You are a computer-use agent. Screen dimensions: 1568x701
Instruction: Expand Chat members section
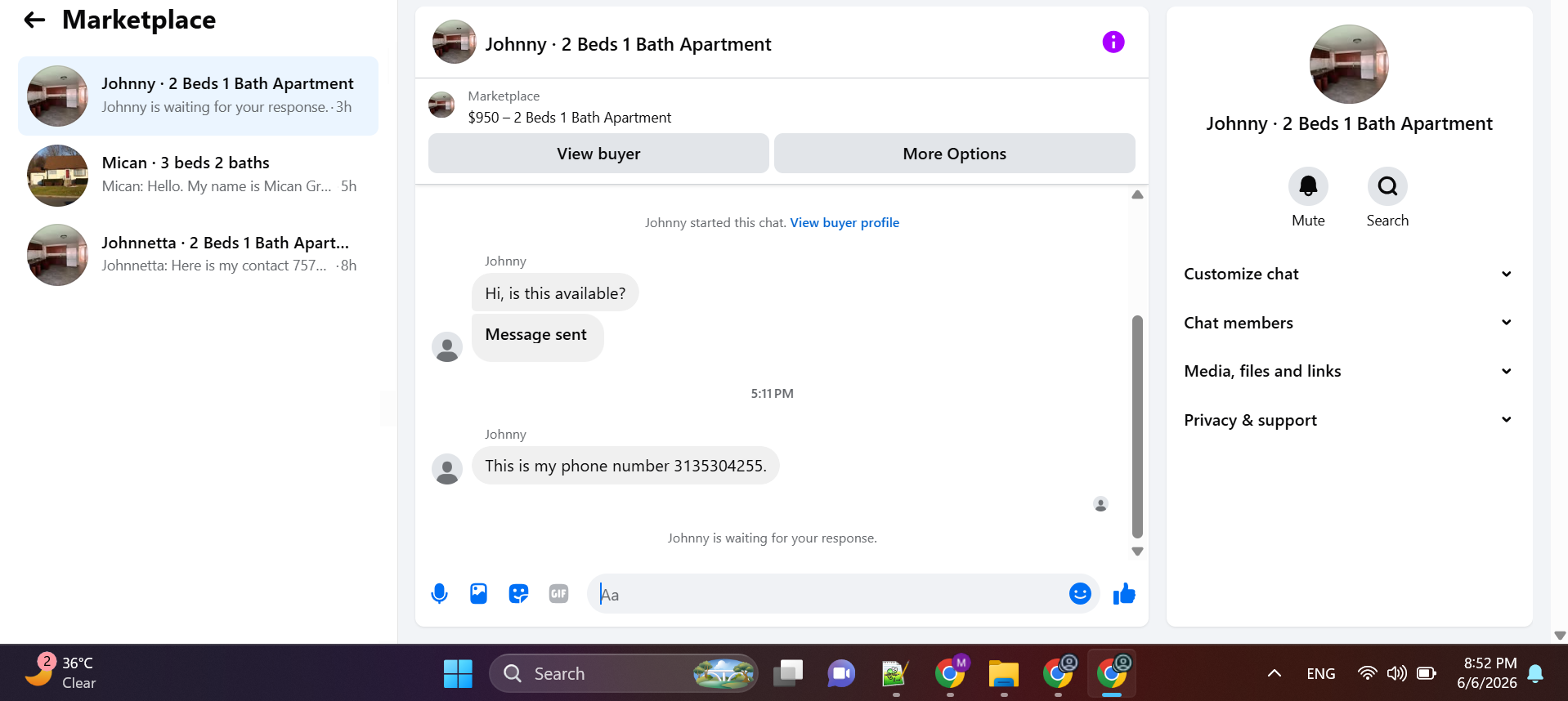1348,323
